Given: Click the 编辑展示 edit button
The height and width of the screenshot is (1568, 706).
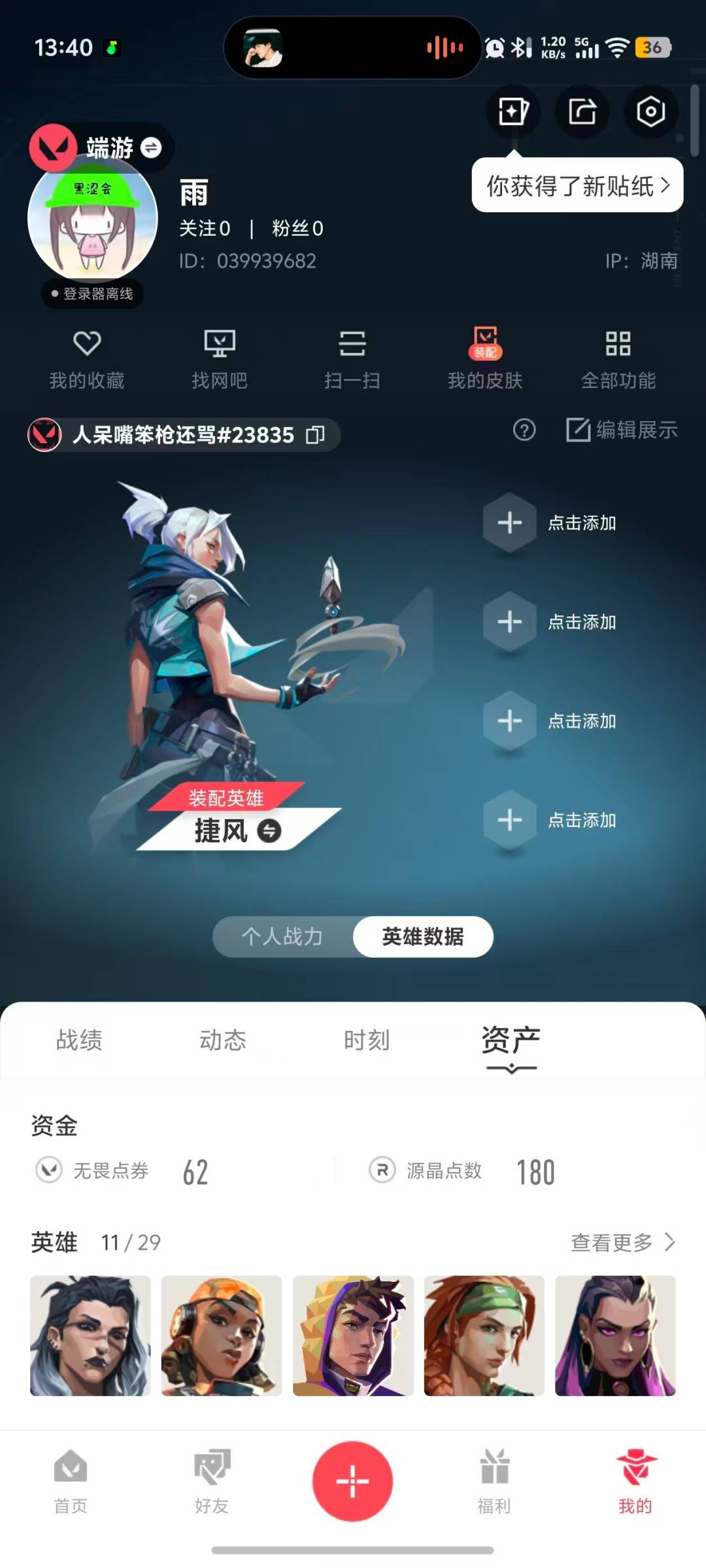Looking at the screenshot, I should pyautogui.click(x=621, y=431).
